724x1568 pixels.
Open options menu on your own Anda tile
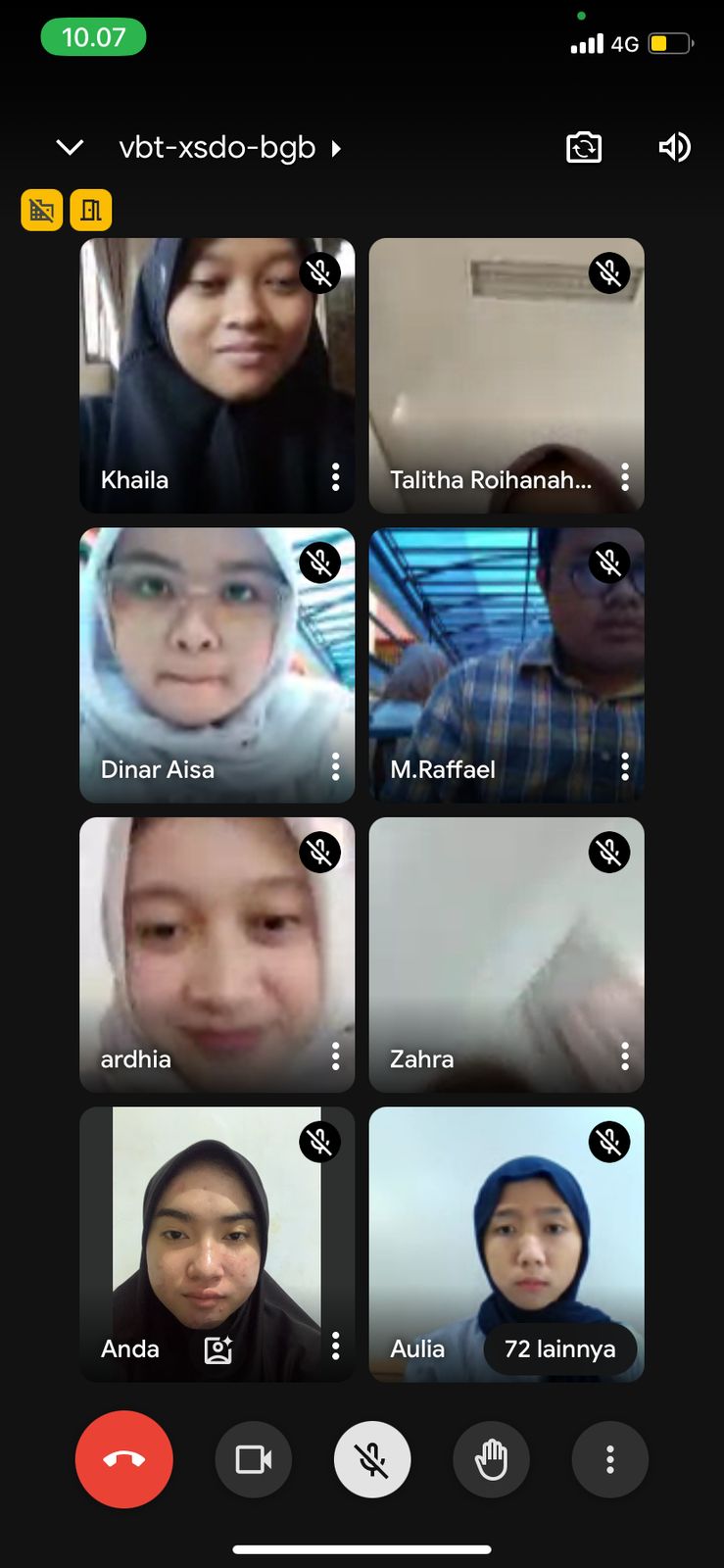[x=335, y=1346]
